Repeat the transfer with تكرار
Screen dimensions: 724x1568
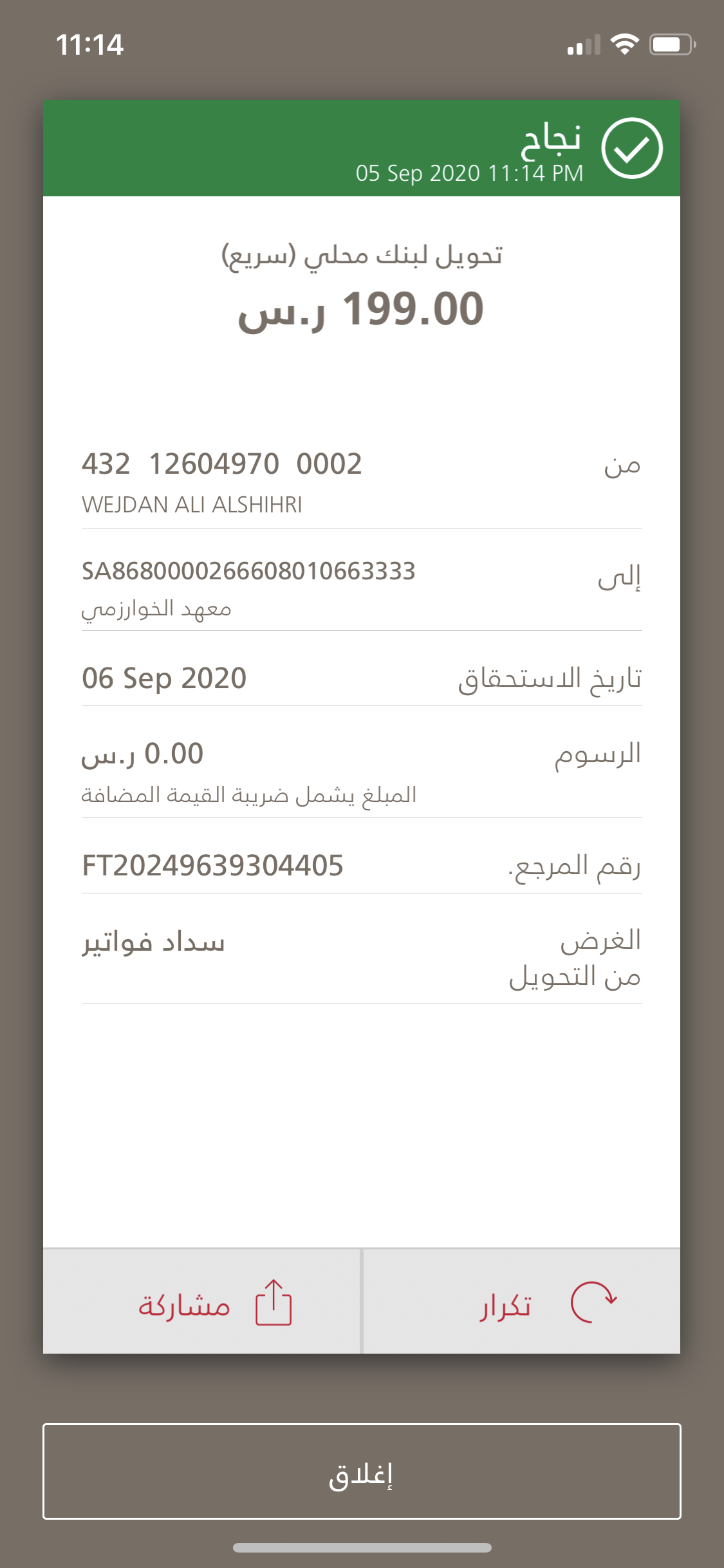521,1303
